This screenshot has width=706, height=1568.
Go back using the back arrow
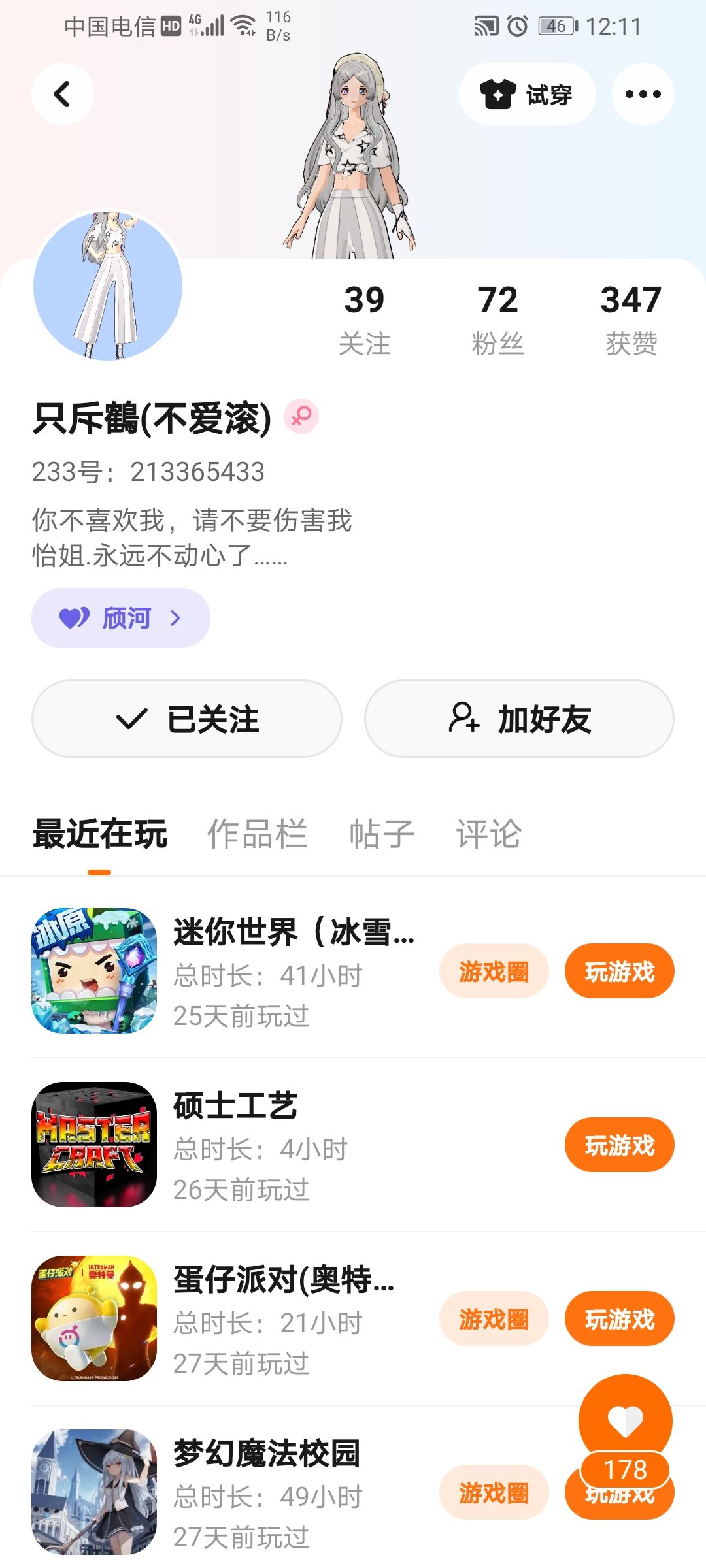[62, 94]
